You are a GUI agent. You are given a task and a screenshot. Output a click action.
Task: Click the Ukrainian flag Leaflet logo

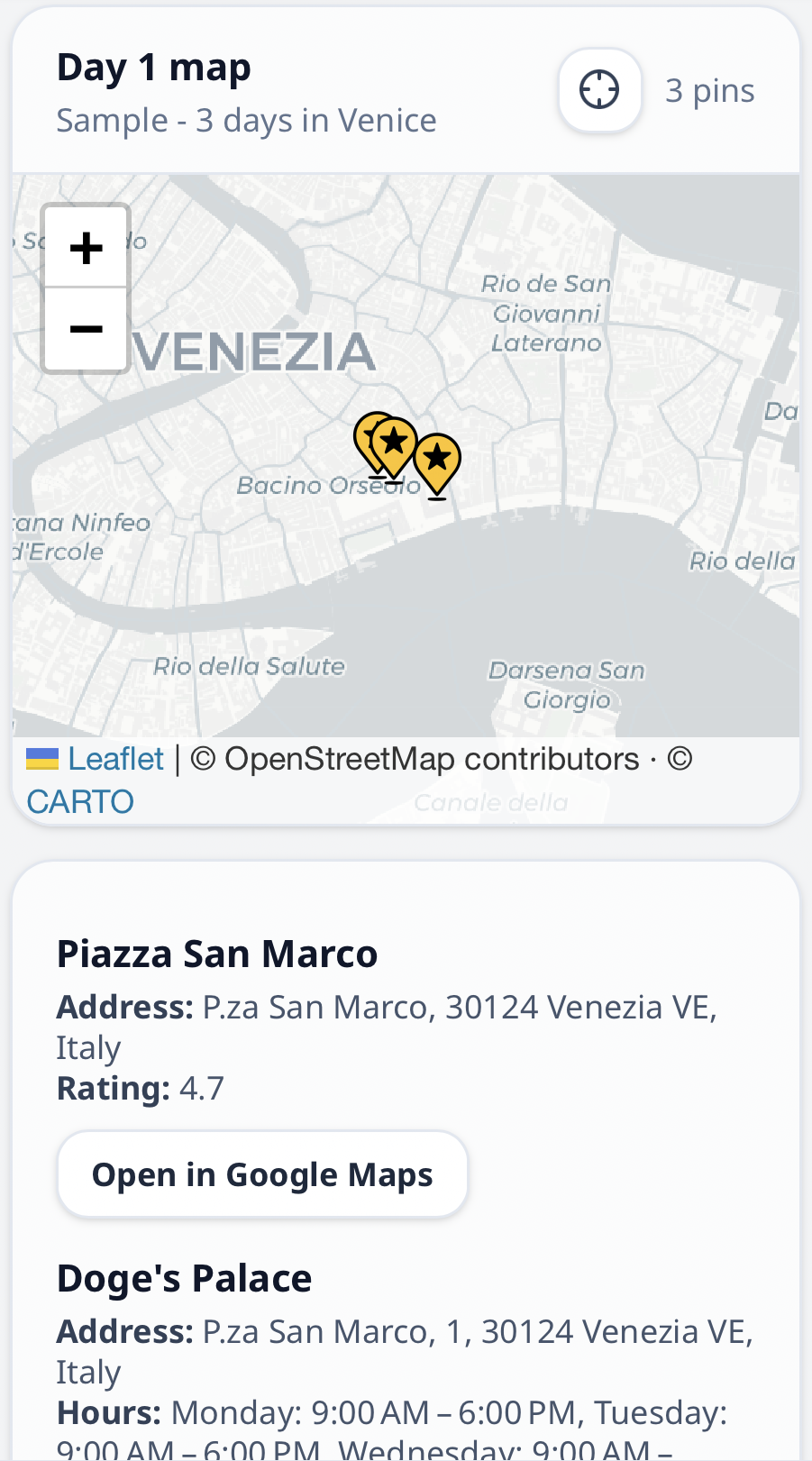point(40,758)
